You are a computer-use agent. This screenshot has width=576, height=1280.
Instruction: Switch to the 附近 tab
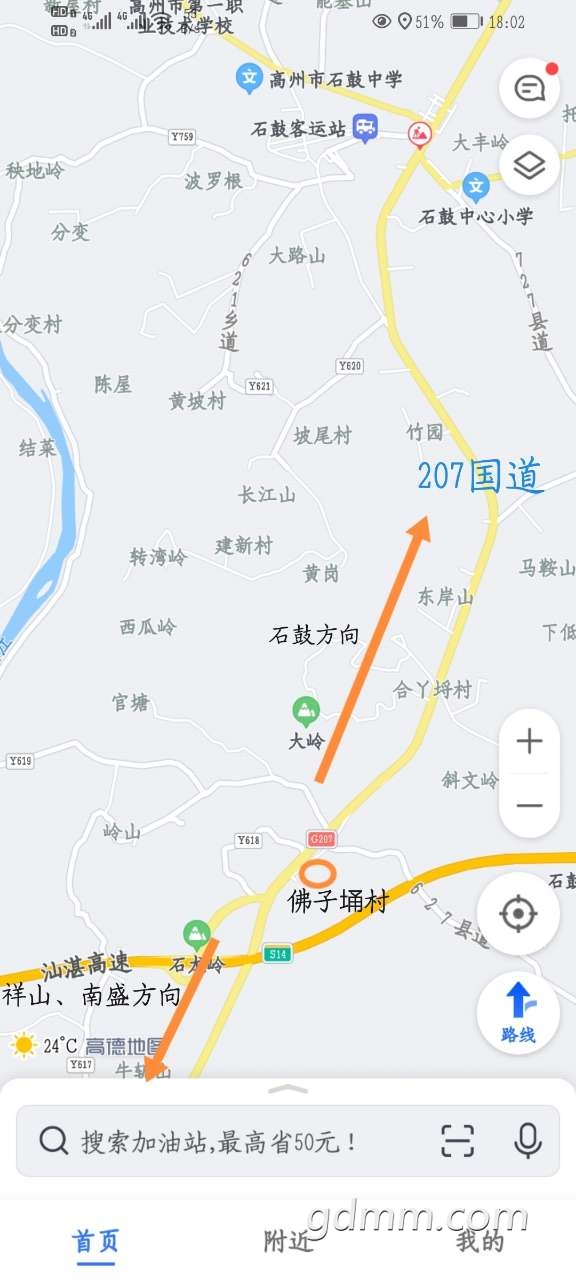[288, 1242]
